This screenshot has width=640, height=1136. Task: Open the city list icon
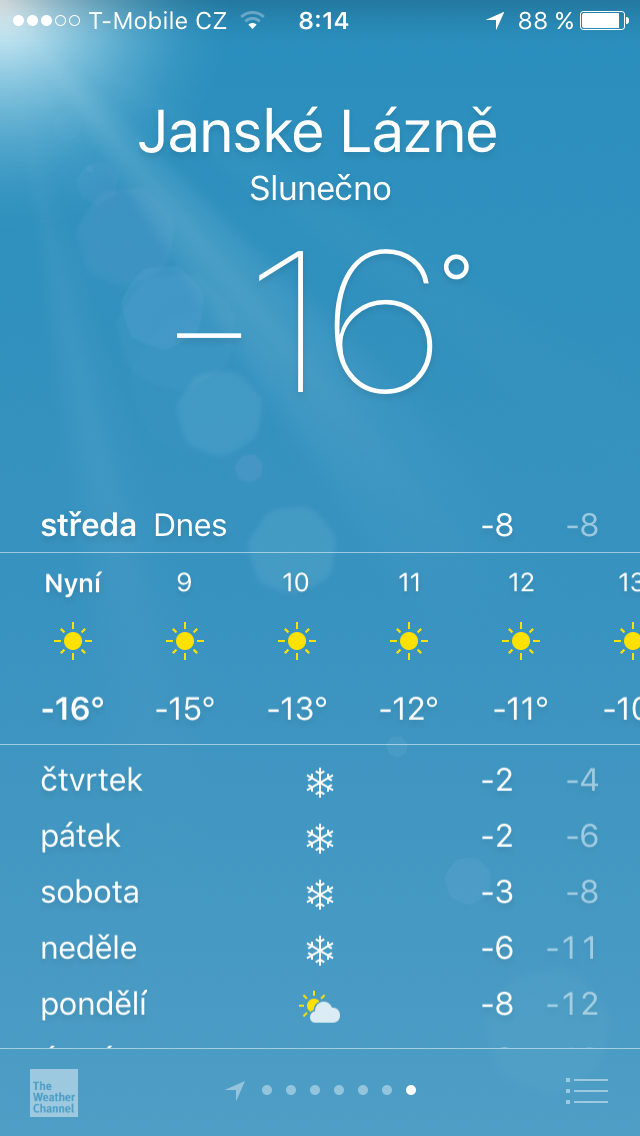(586, 1090)
